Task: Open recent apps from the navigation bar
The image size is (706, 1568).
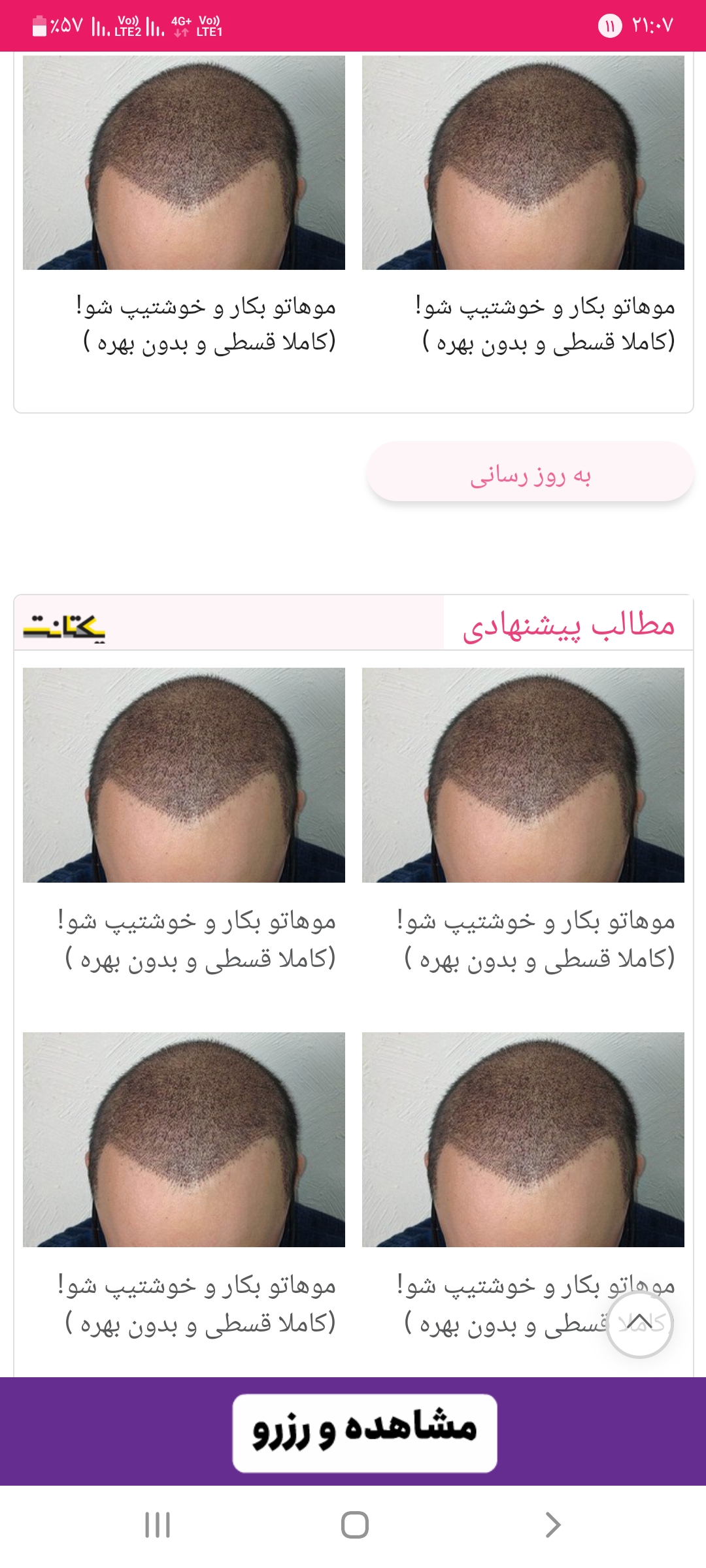Action: [158, 1525]
